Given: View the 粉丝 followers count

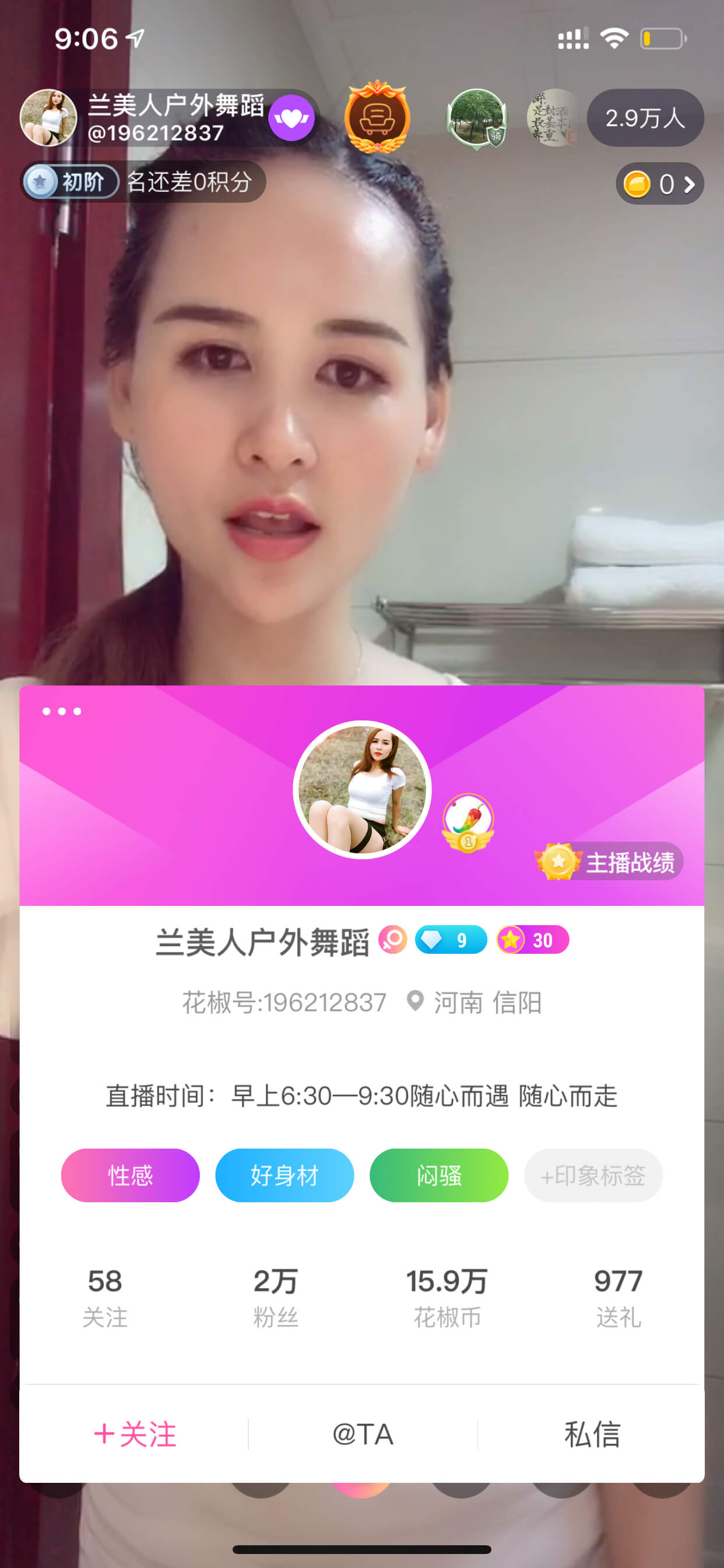Looking at the screenshot, I should [276, 1297].
